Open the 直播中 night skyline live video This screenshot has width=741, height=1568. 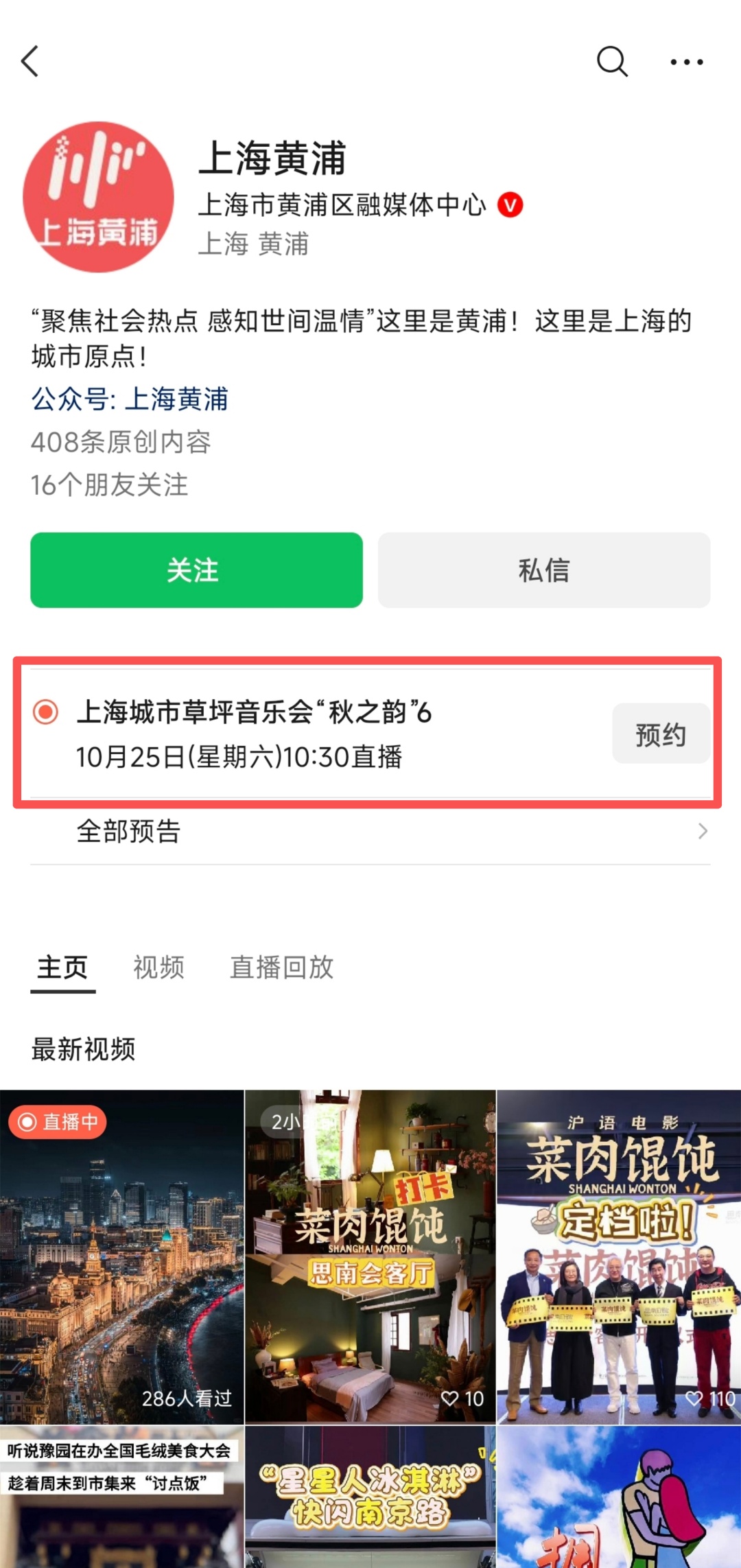point(121,1256)
